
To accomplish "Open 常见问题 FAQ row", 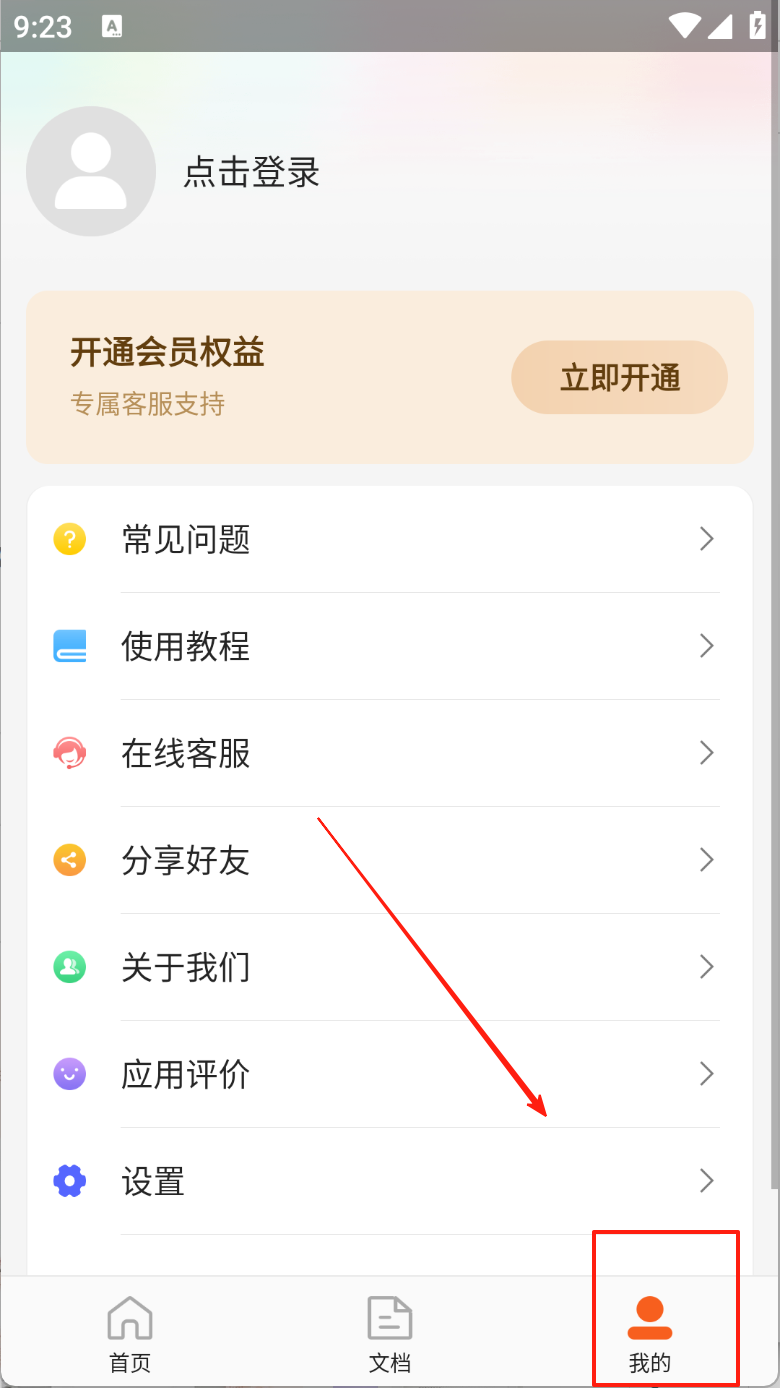I will pos(388,540).
